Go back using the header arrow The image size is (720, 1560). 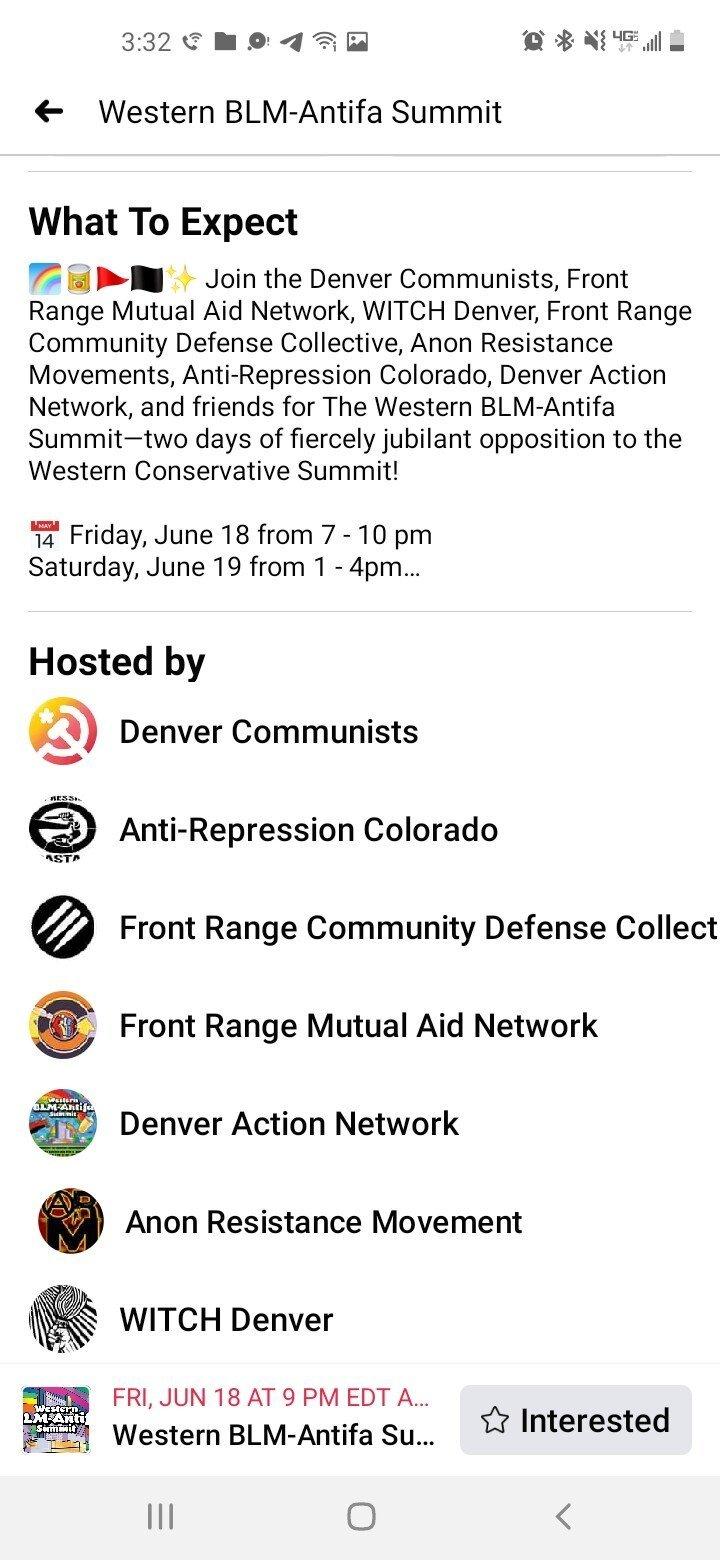pyautogui.click(x=48, y=112)
